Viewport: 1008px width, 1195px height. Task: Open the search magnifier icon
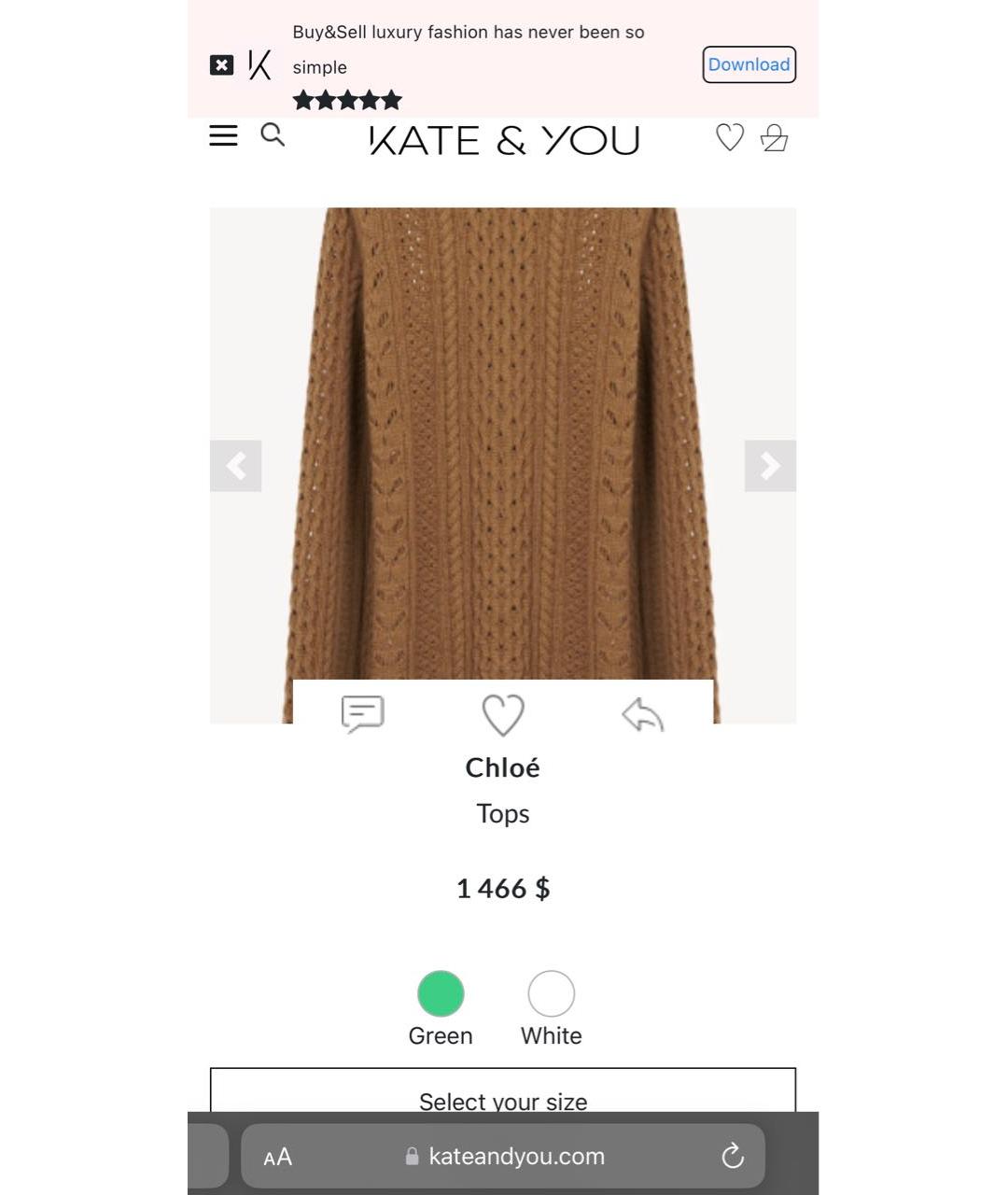[x=273, y=135]
